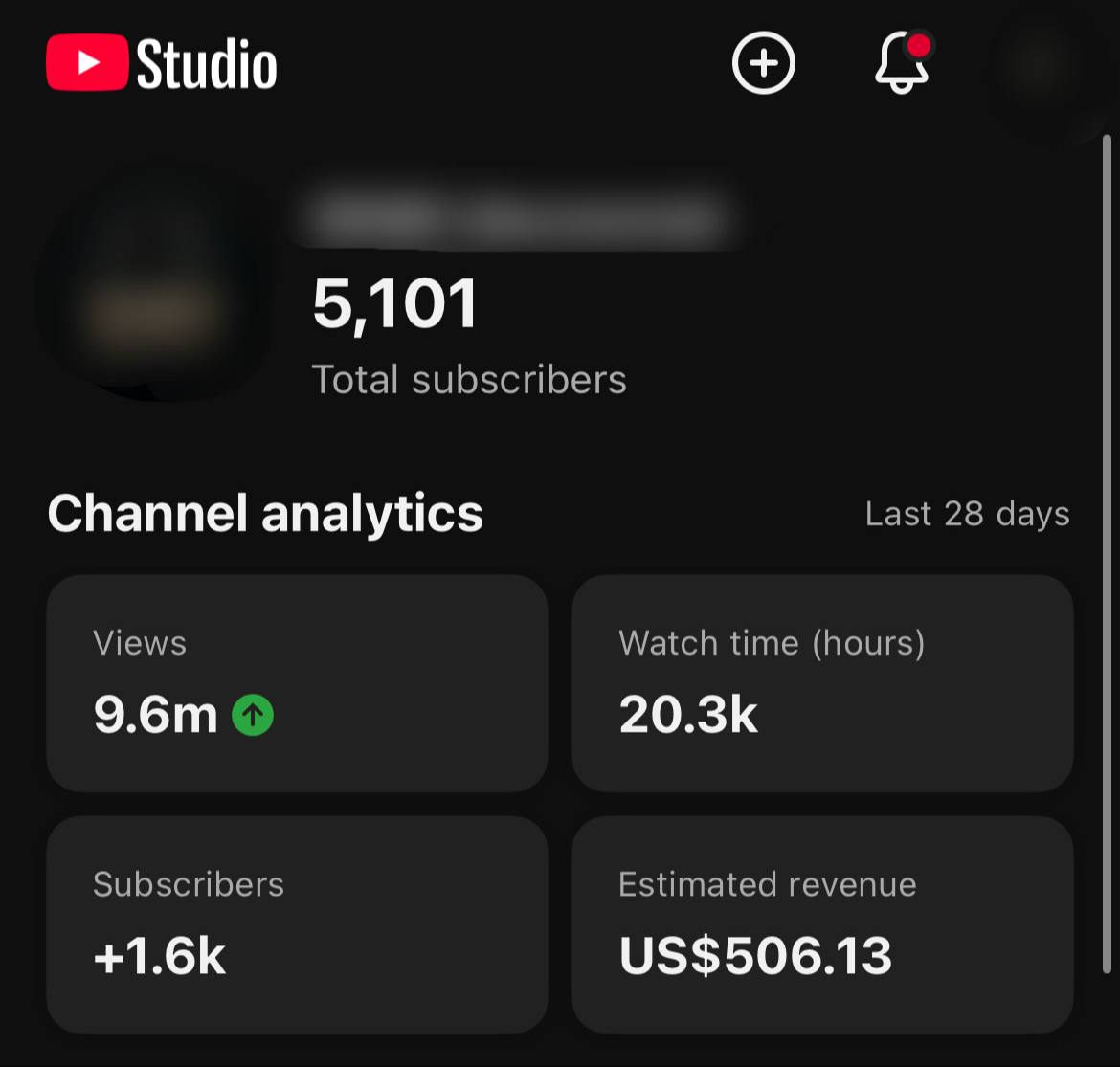
Task: Open the notifications bell
Action: 902,64
